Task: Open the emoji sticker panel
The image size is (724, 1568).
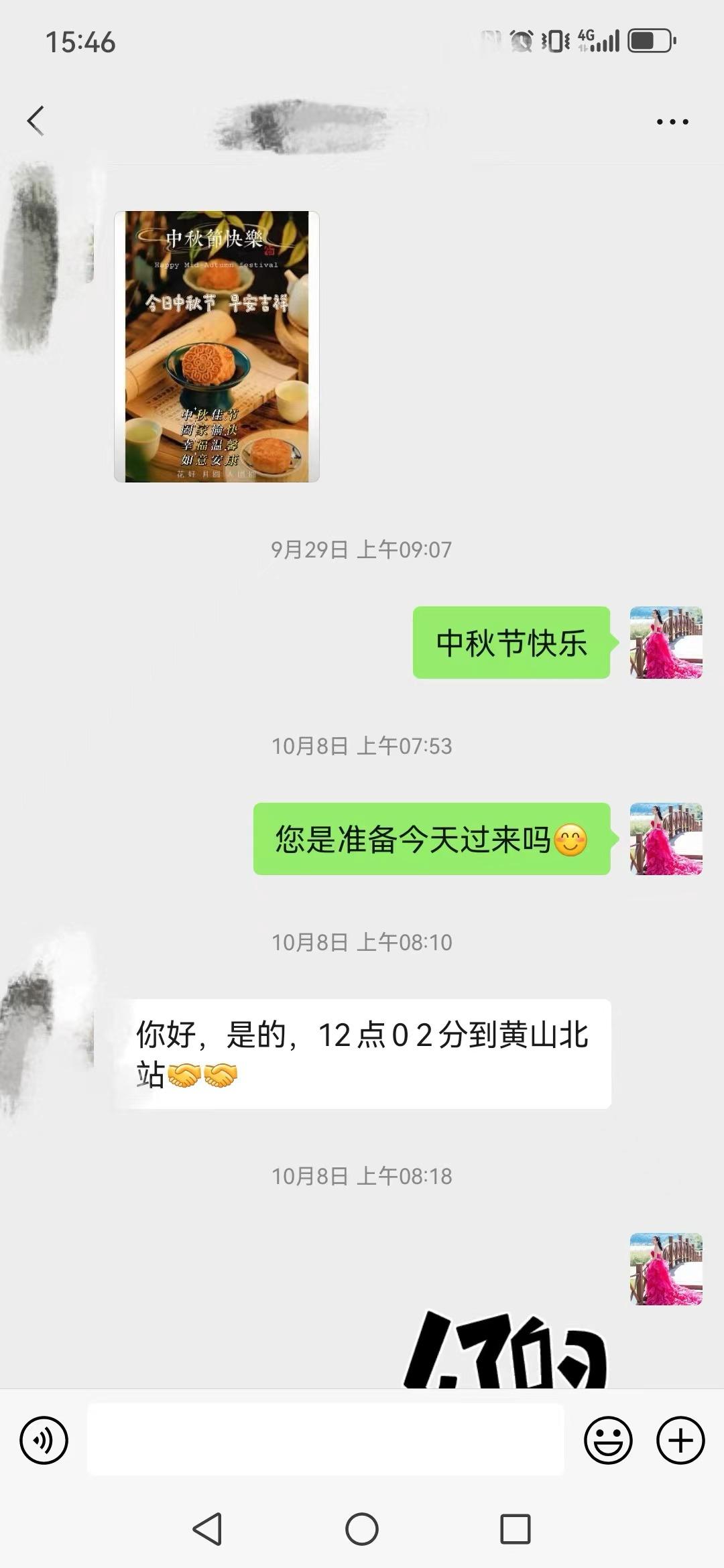Action: point(608,1440)
